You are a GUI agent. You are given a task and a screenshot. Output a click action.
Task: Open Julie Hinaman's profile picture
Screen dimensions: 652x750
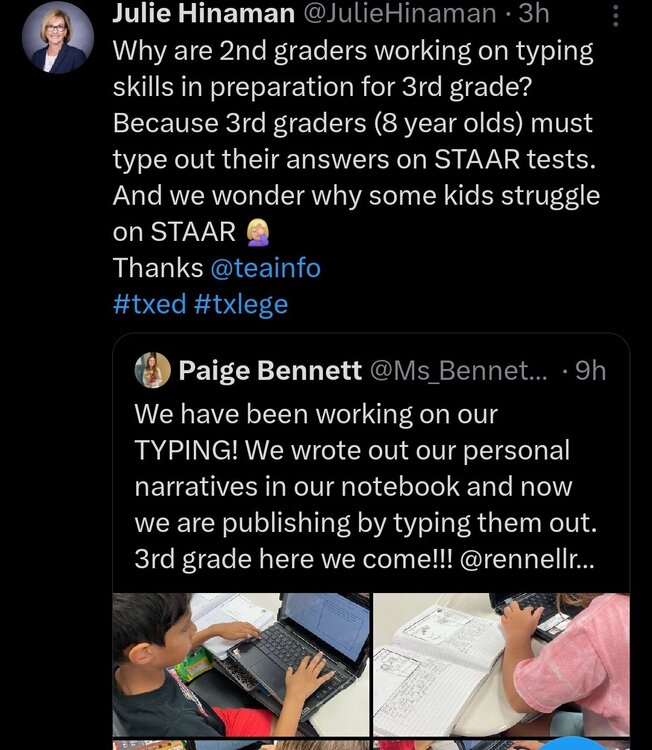pos(57,37)
